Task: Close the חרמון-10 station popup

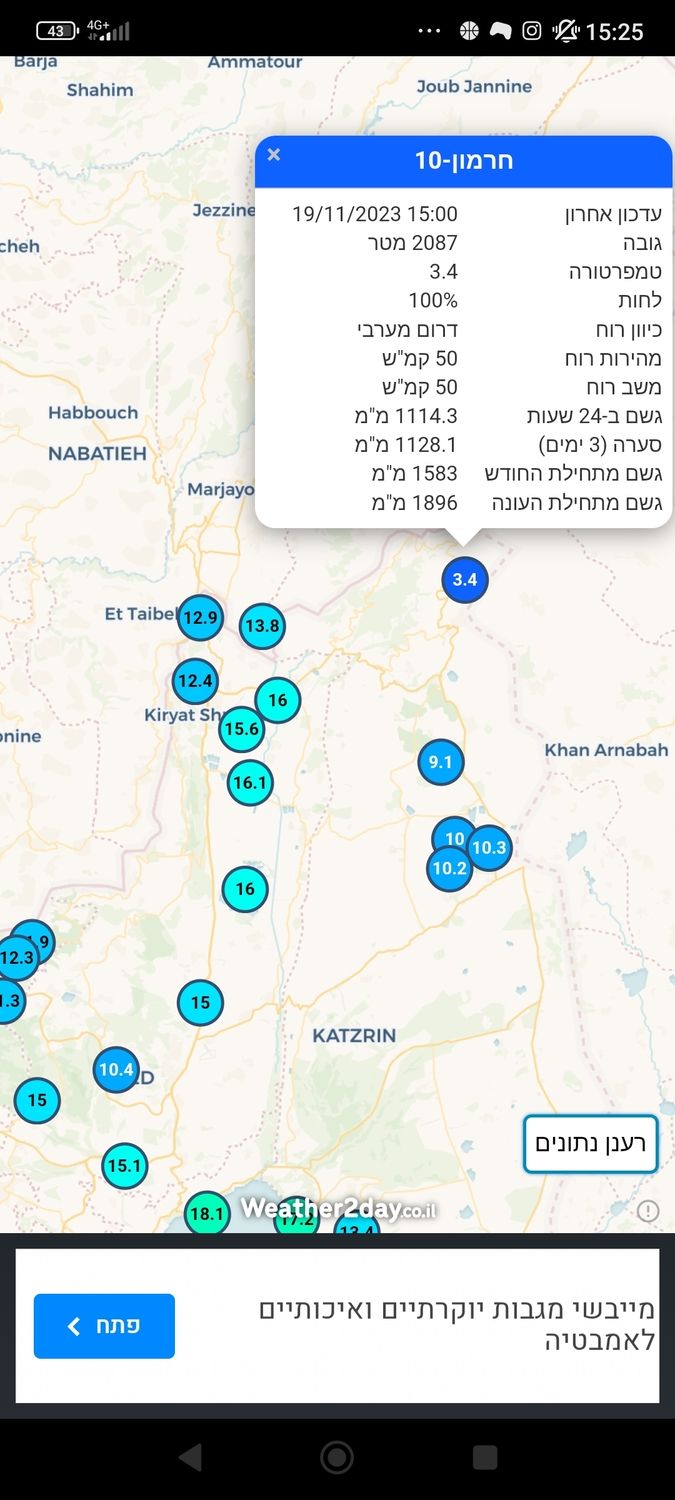Action: coord(274,155)
